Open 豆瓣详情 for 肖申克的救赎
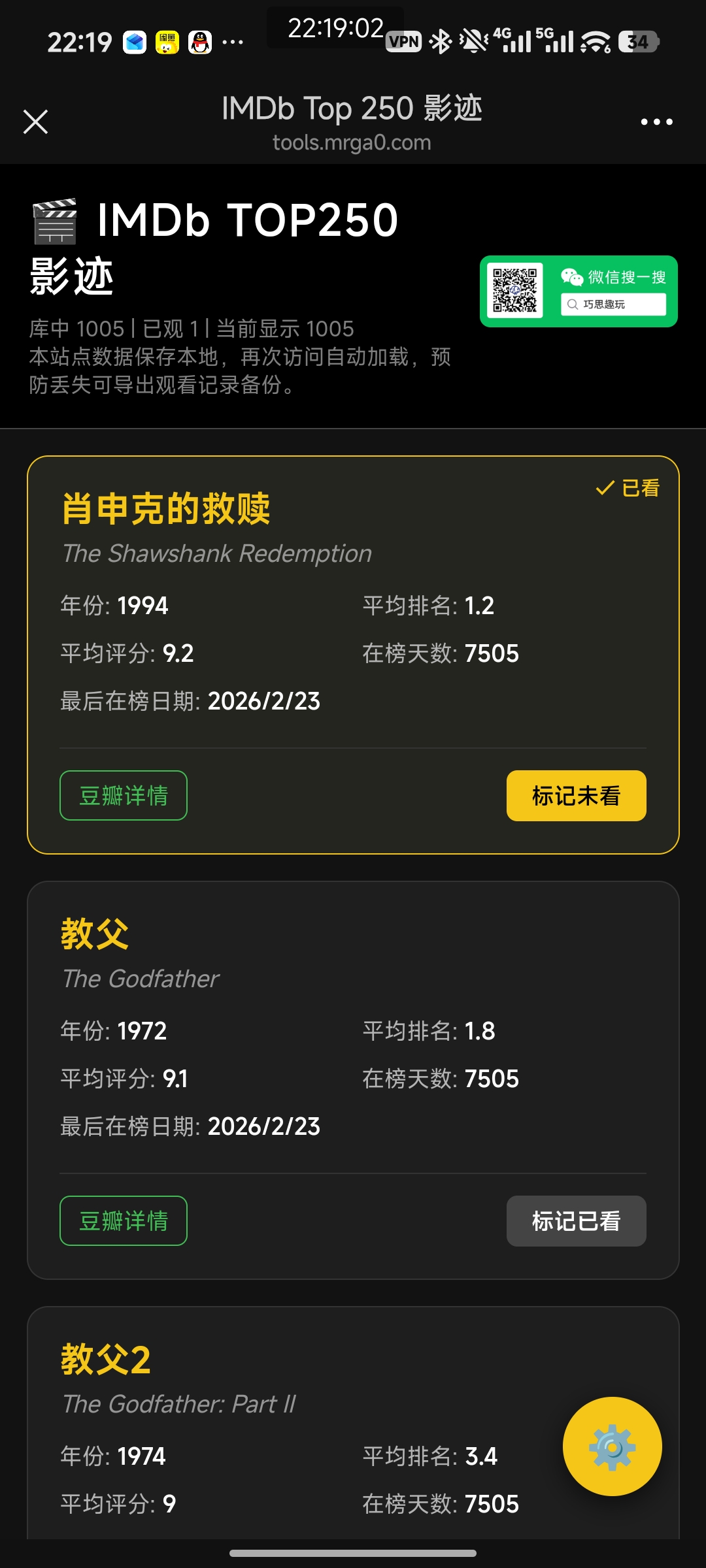The height and width of the screenshot is (1568, 706). pyautogui.click(x=124, y=795)
